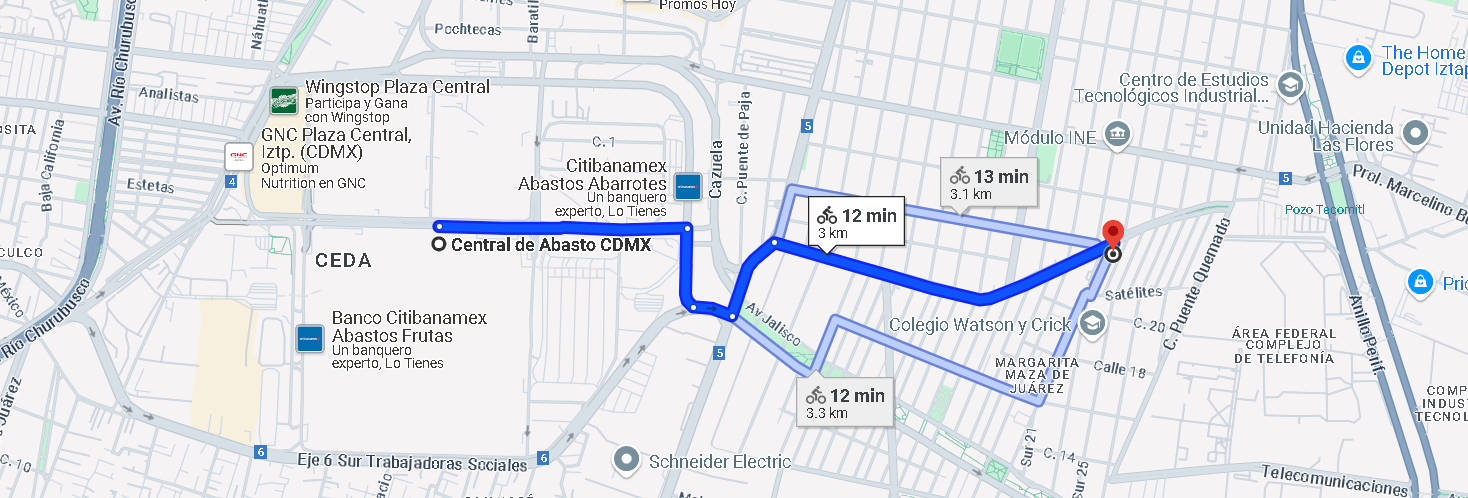Open Wingstop Plaza Central place marker
The height and width of the screenshot is (498, 1468).
click(285, 100)
